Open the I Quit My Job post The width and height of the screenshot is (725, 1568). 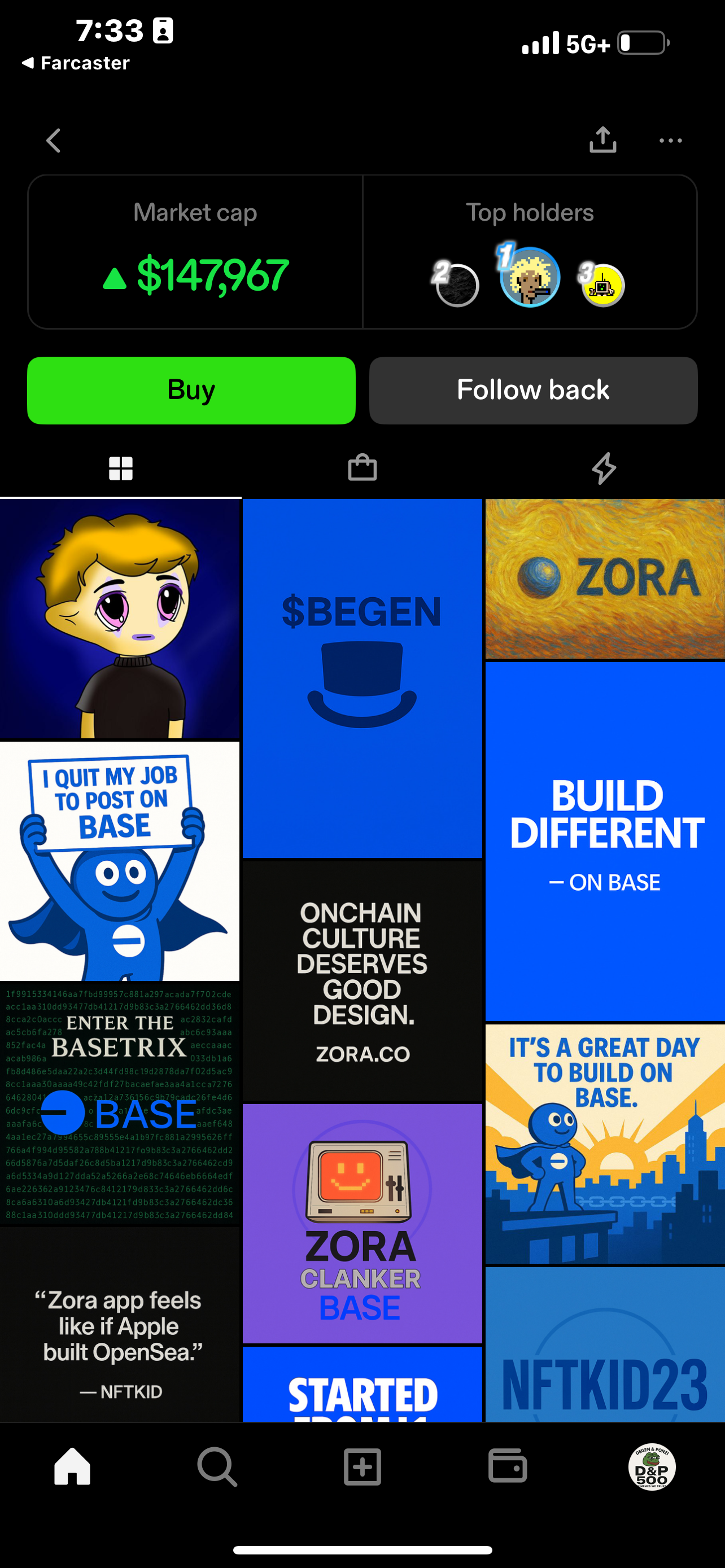[x=120, y=860]
